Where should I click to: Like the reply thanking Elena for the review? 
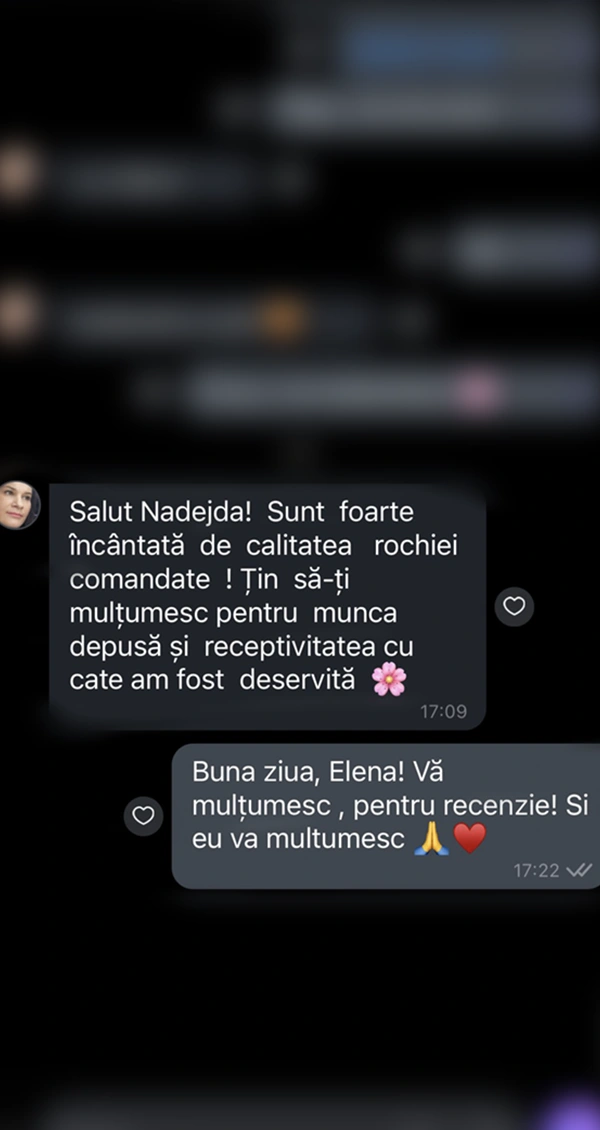click(x=143, y=816)
